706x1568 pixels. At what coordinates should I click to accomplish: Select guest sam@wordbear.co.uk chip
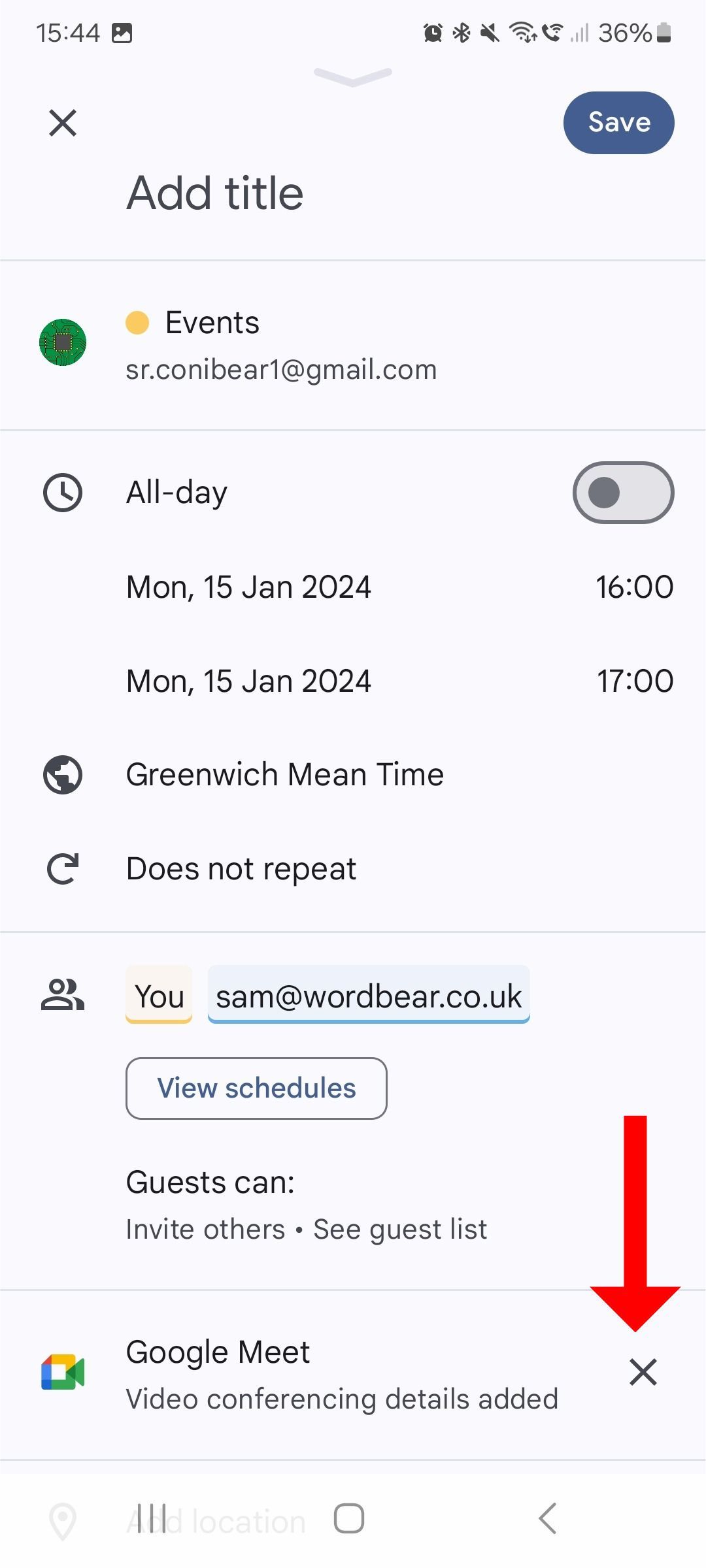[369, 994]
